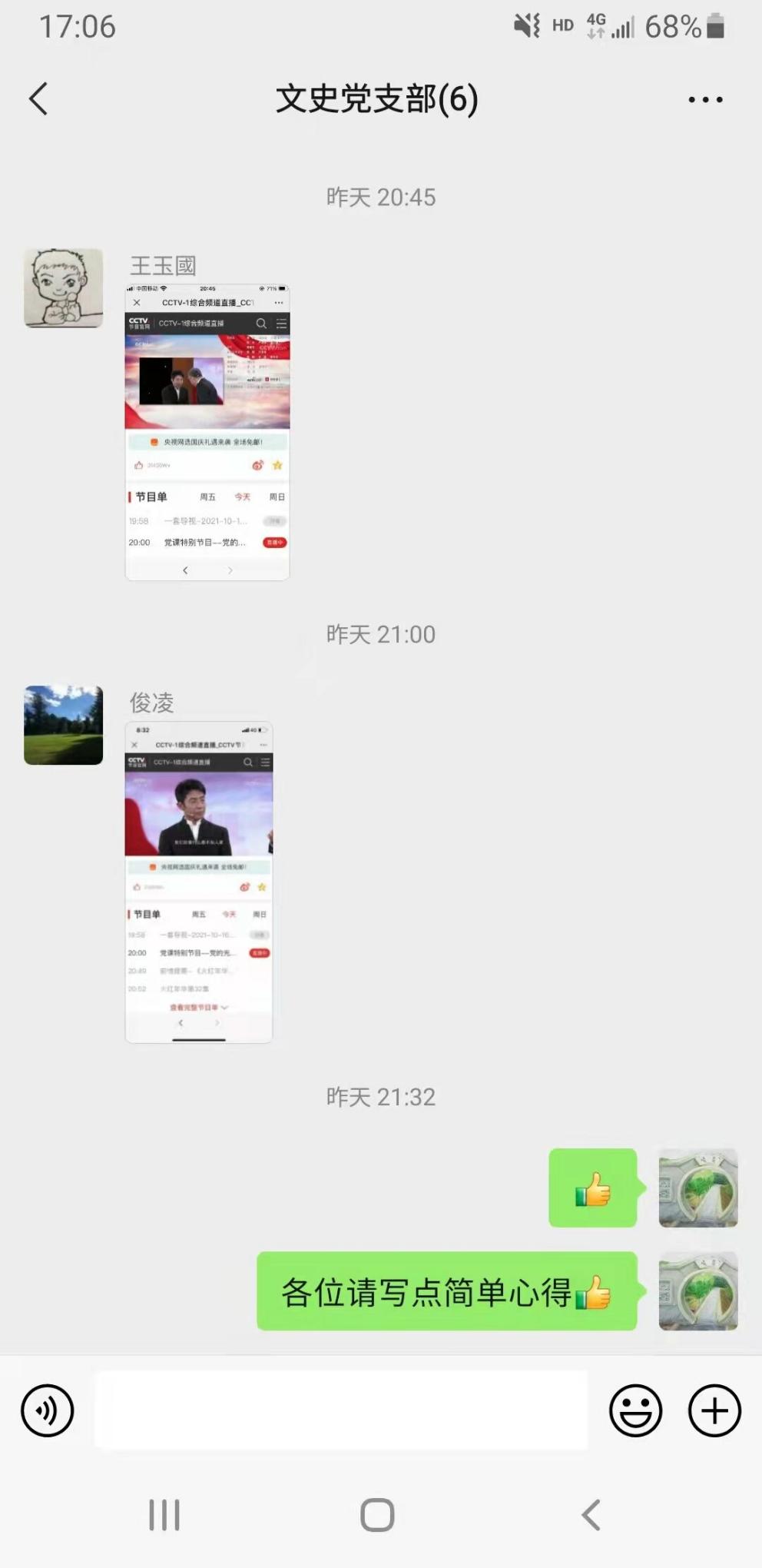This screenshot has height=1568, width=762.
Task: Go back from the 文史党支部 group chat
Action: click(38, 99)
